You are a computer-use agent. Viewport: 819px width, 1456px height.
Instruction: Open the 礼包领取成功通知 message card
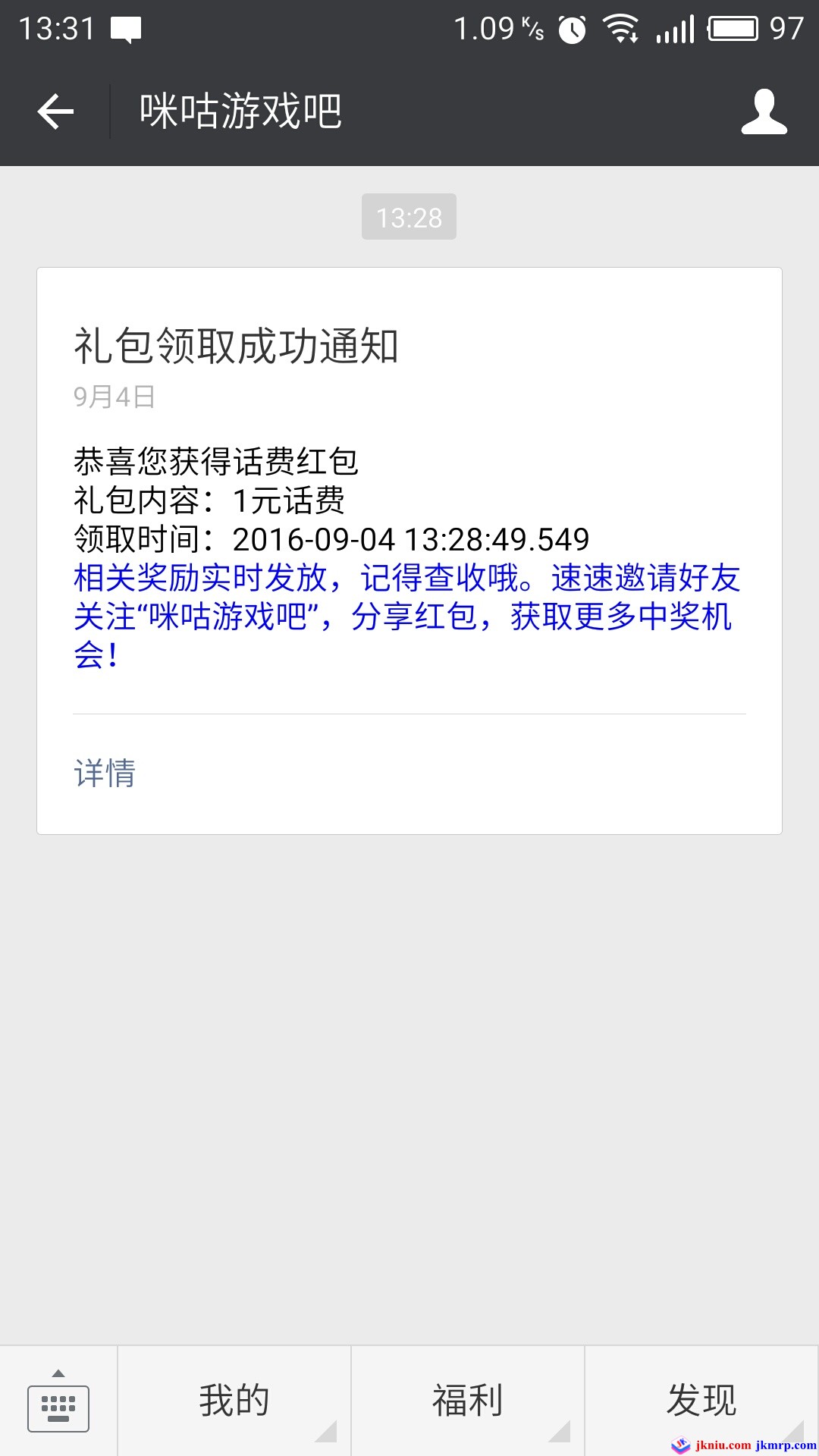tap(409, 493)
